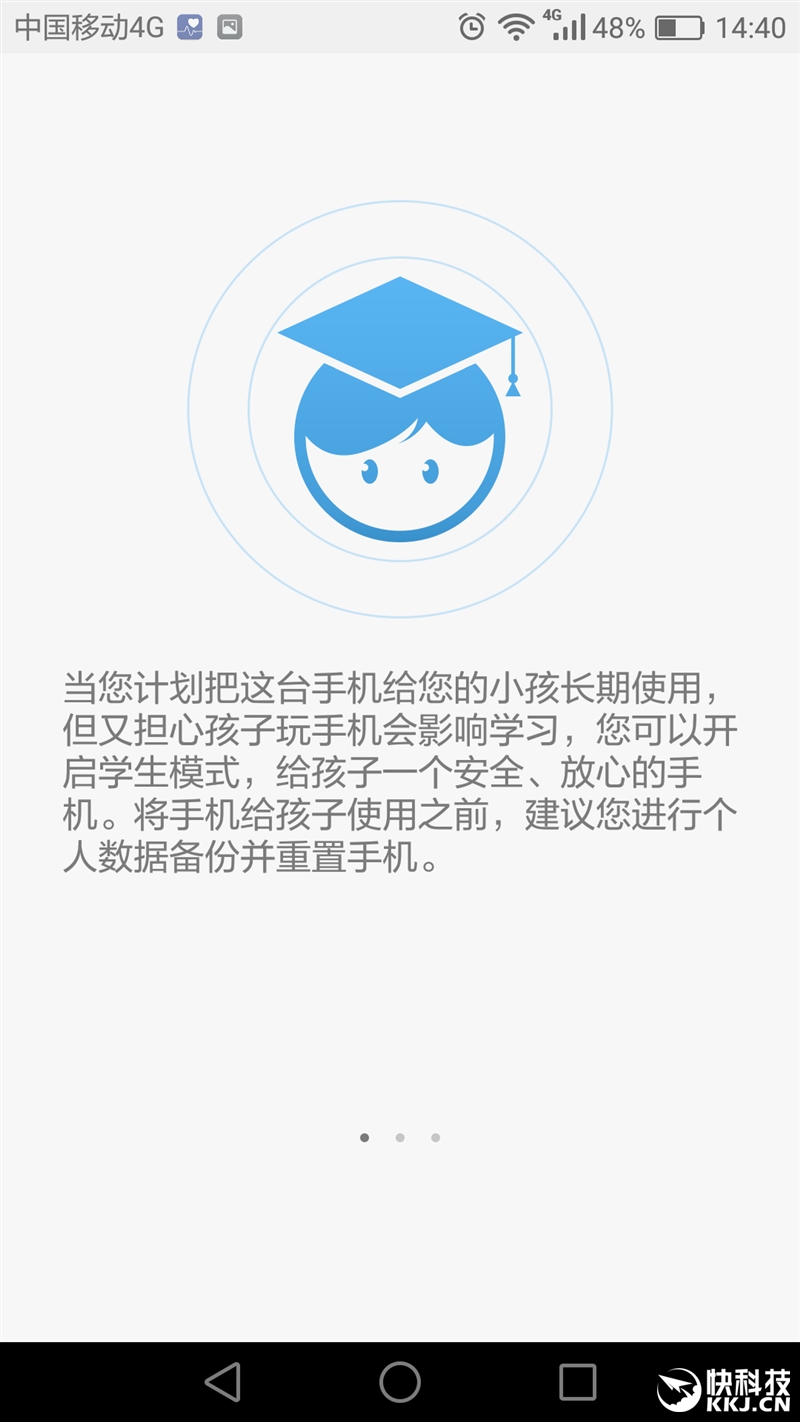
Task: Select the first page indicator dot
Action: (x=364, y=1137)
